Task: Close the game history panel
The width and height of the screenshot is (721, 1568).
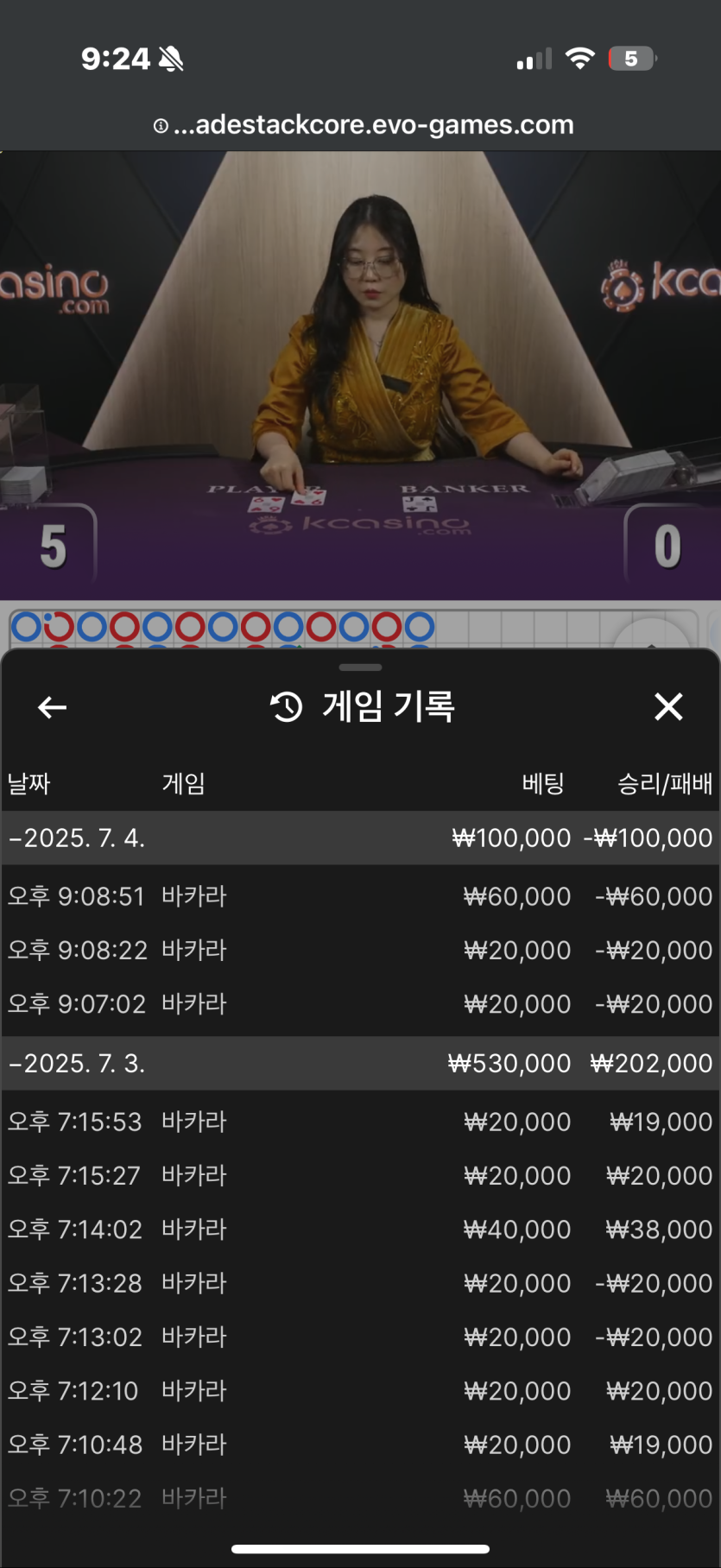Action: [668, 706]
